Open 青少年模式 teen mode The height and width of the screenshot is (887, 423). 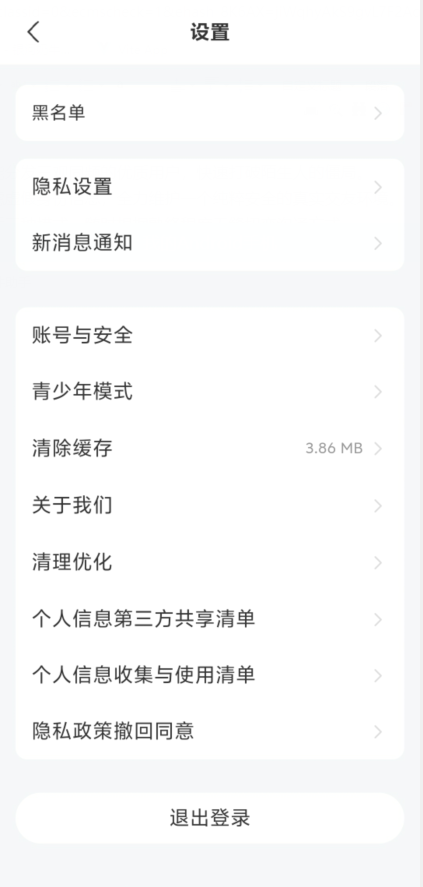[210, 392]
